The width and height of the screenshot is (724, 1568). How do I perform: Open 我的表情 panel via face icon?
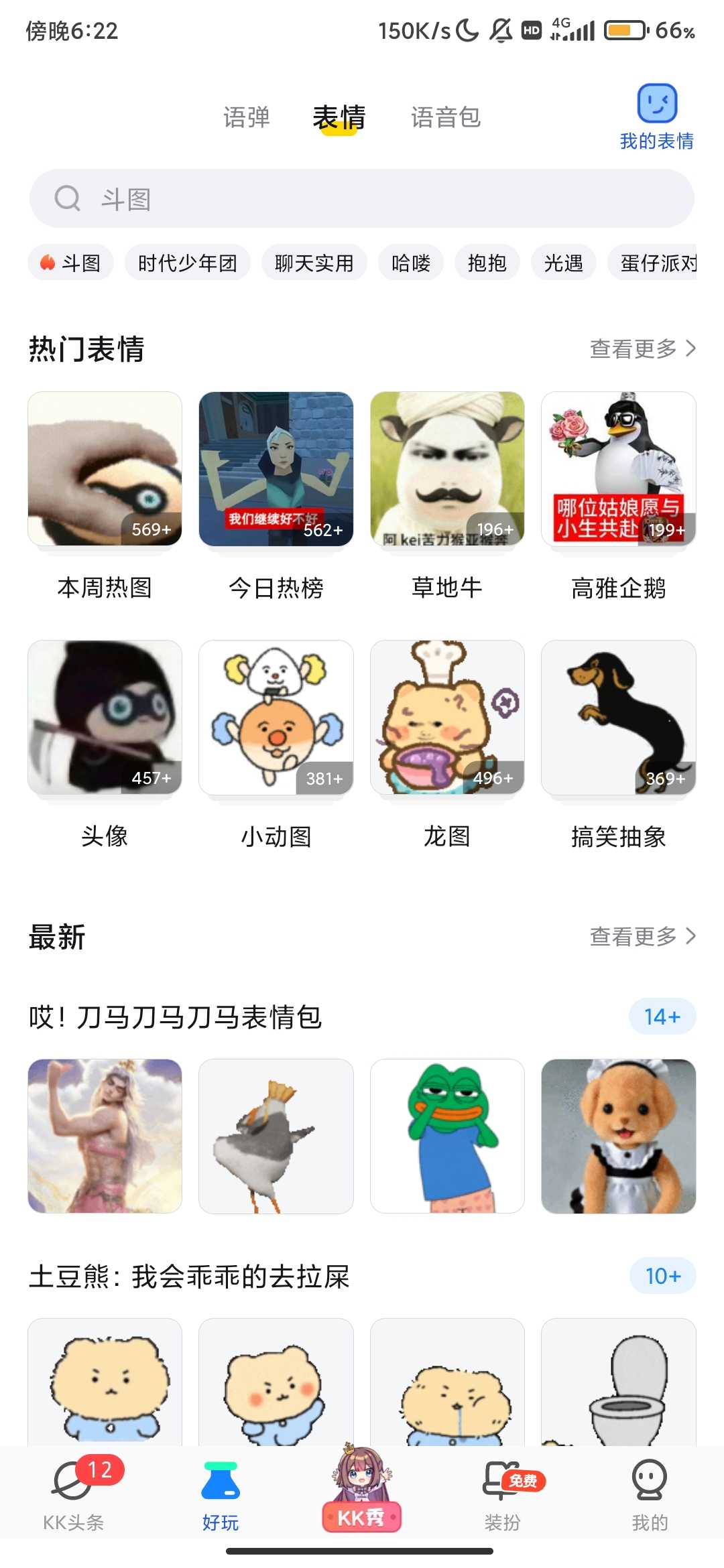[658, 107]
